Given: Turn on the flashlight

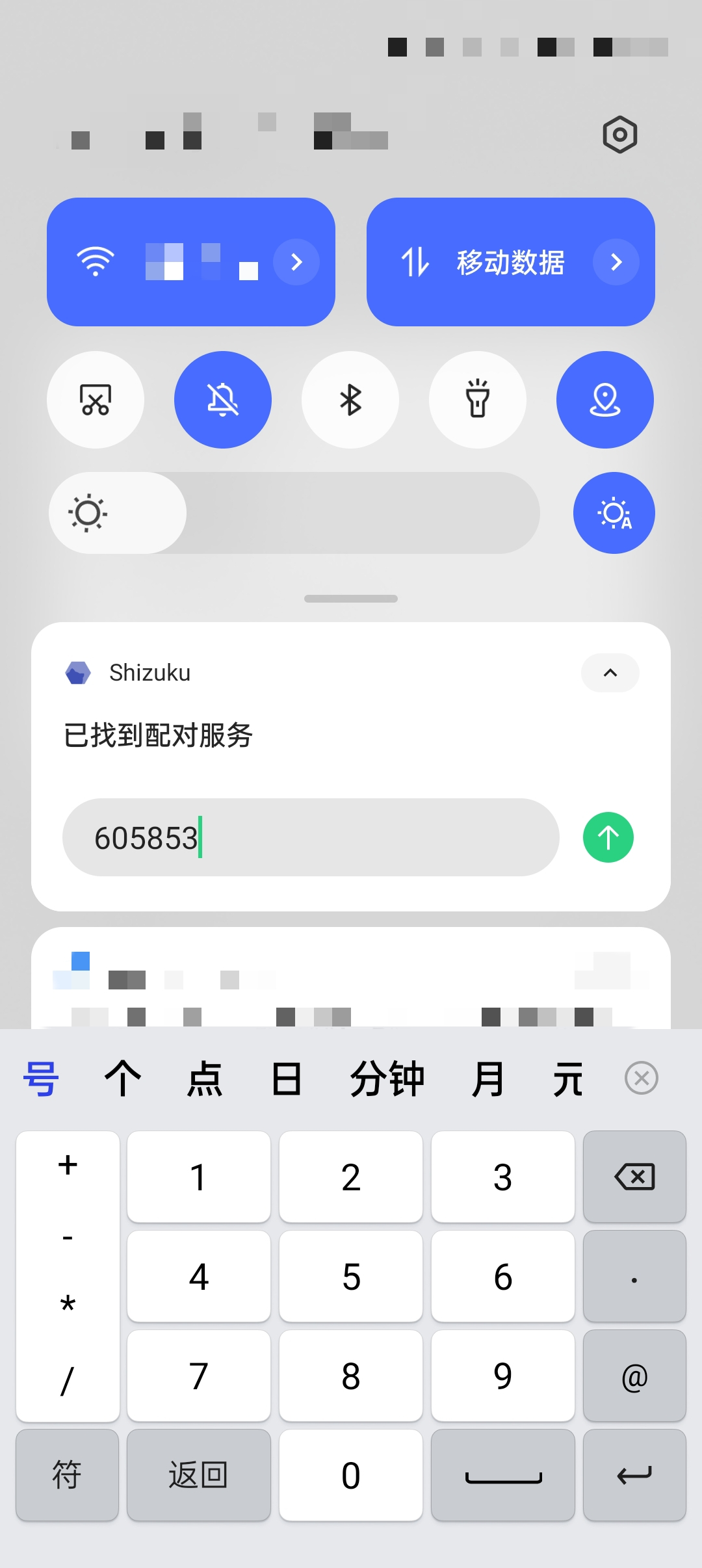Looking at the screenshot, I should (477, 400).
